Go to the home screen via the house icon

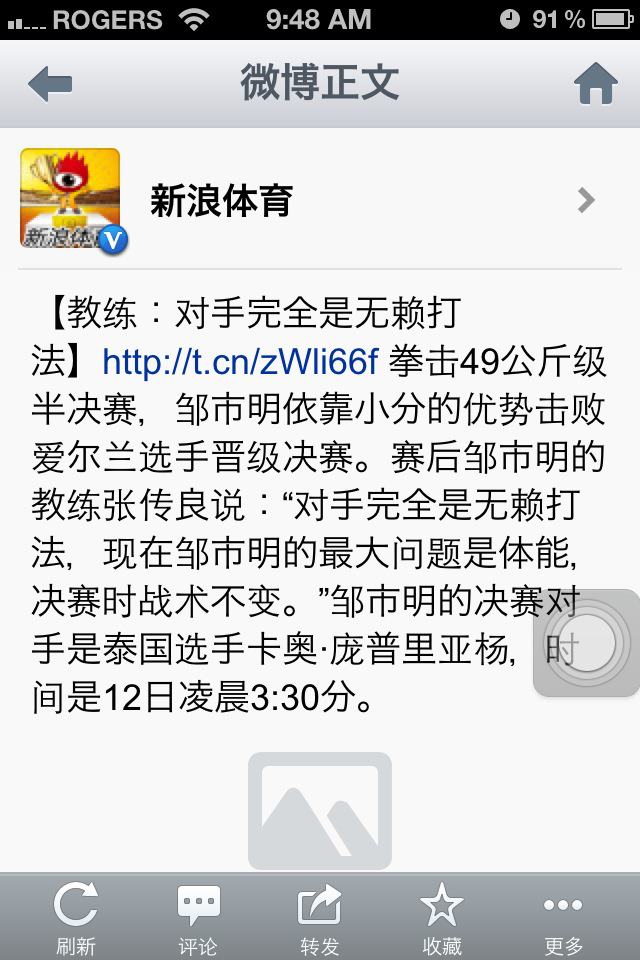point(594,84)
